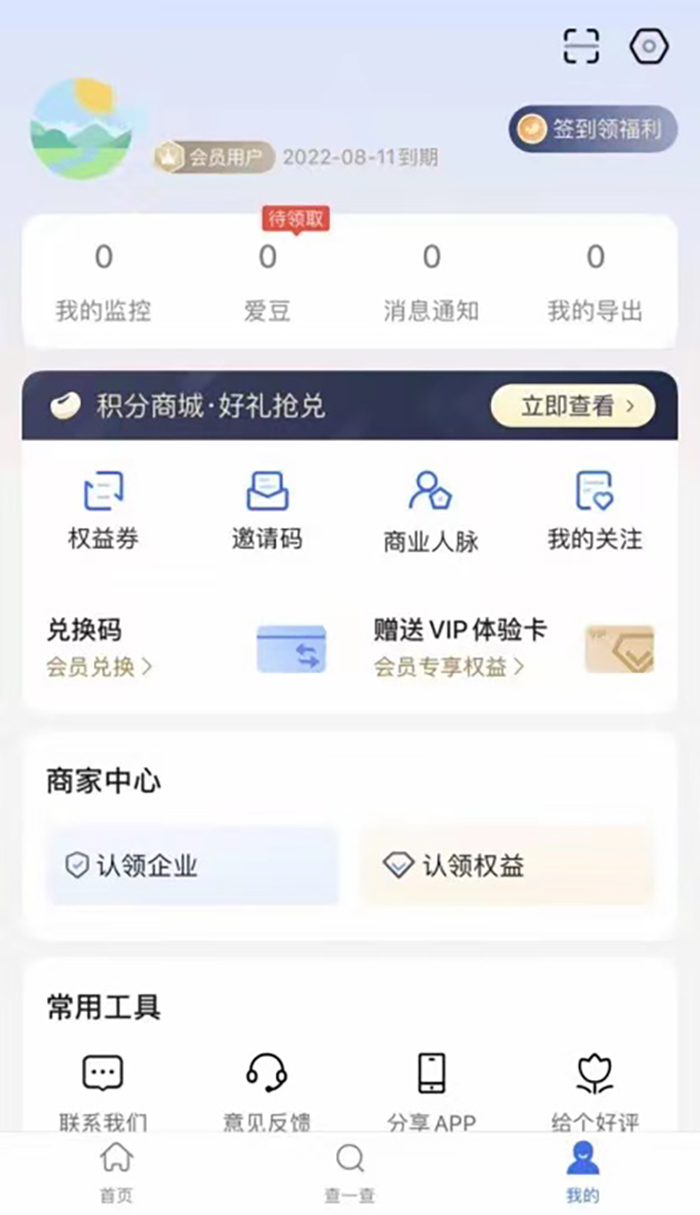Open 我的导出

[595, 283]
